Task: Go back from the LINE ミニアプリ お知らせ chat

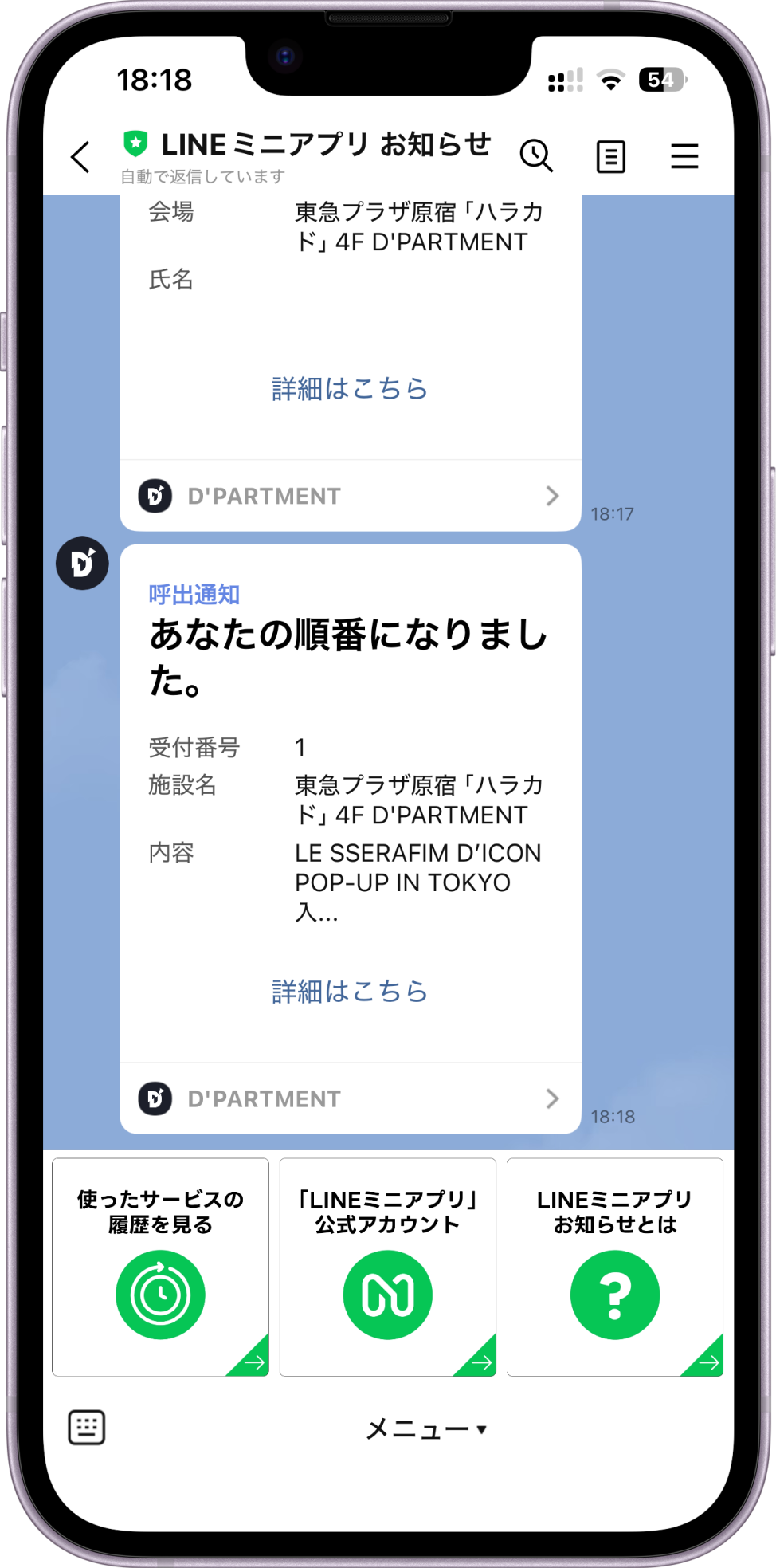Action: point(80,157)
